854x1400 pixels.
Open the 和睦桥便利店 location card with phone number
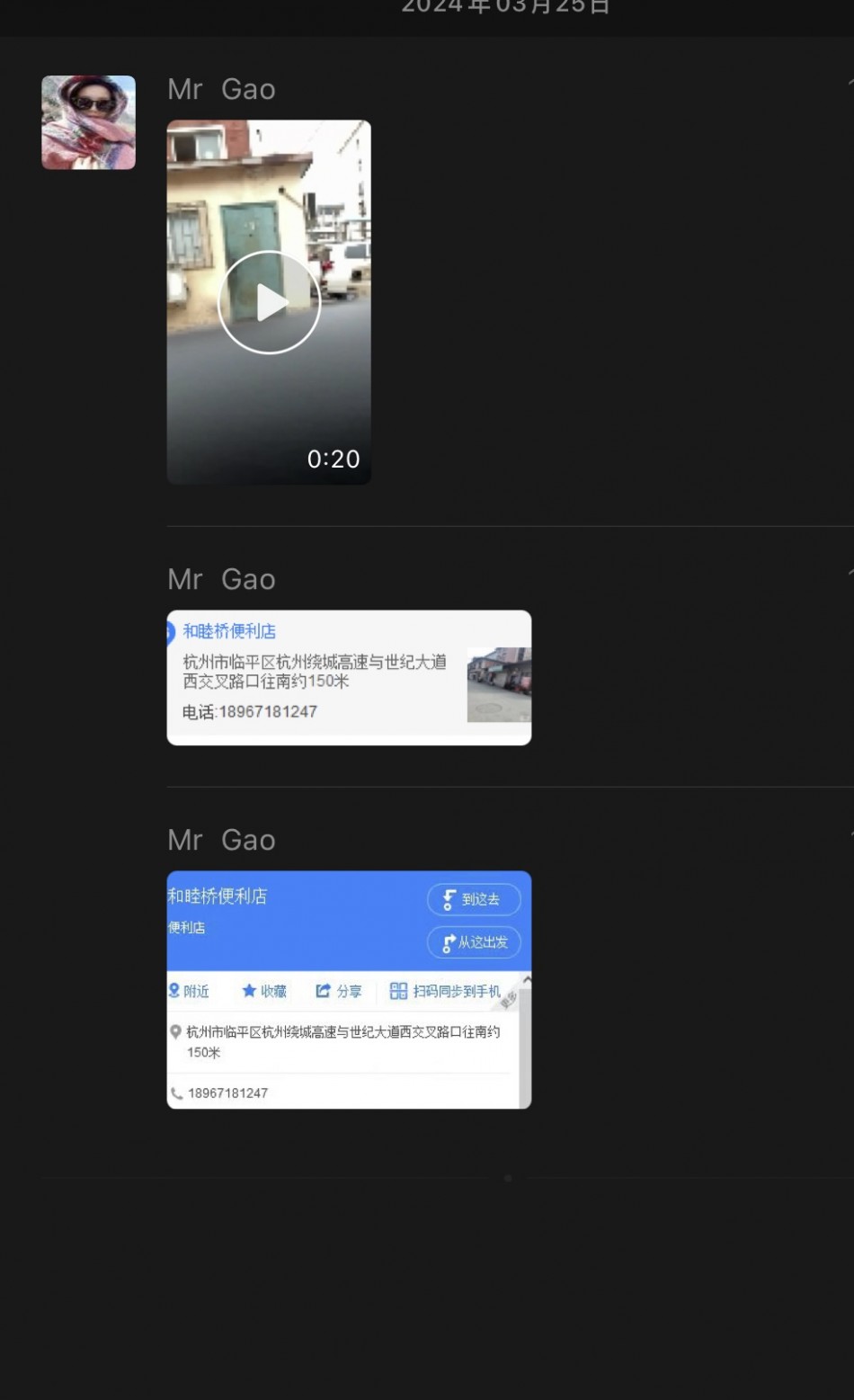pyautogui.click(x=349, y=677)
